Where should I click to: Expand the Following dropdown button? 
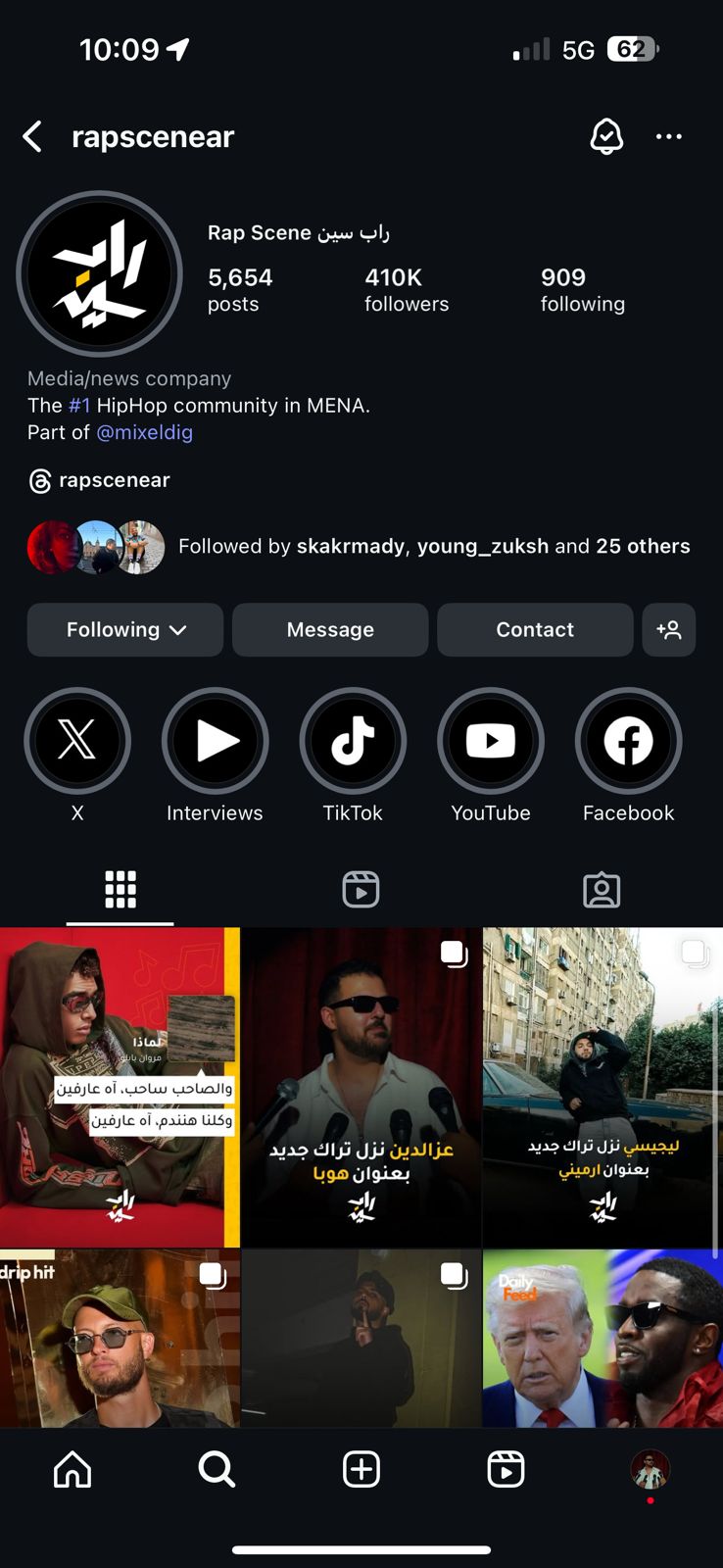pyautogui.click(x=125, y=629)
